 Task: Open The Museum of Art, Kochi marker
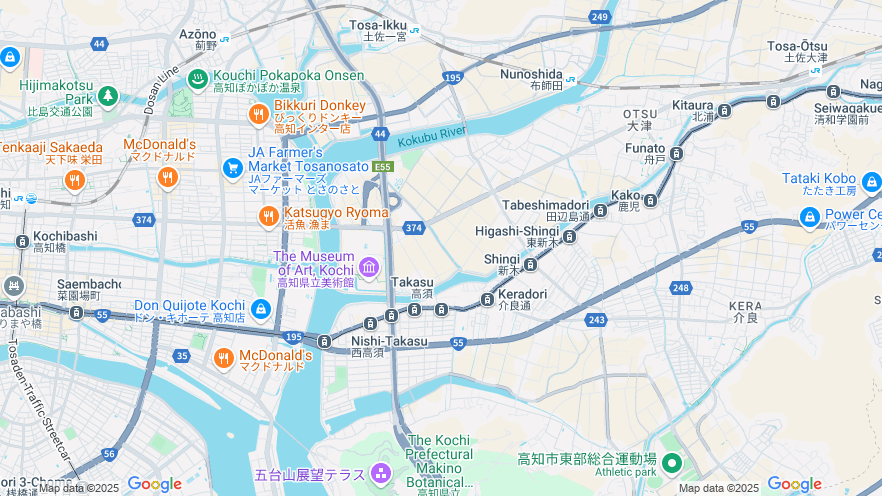369,267
